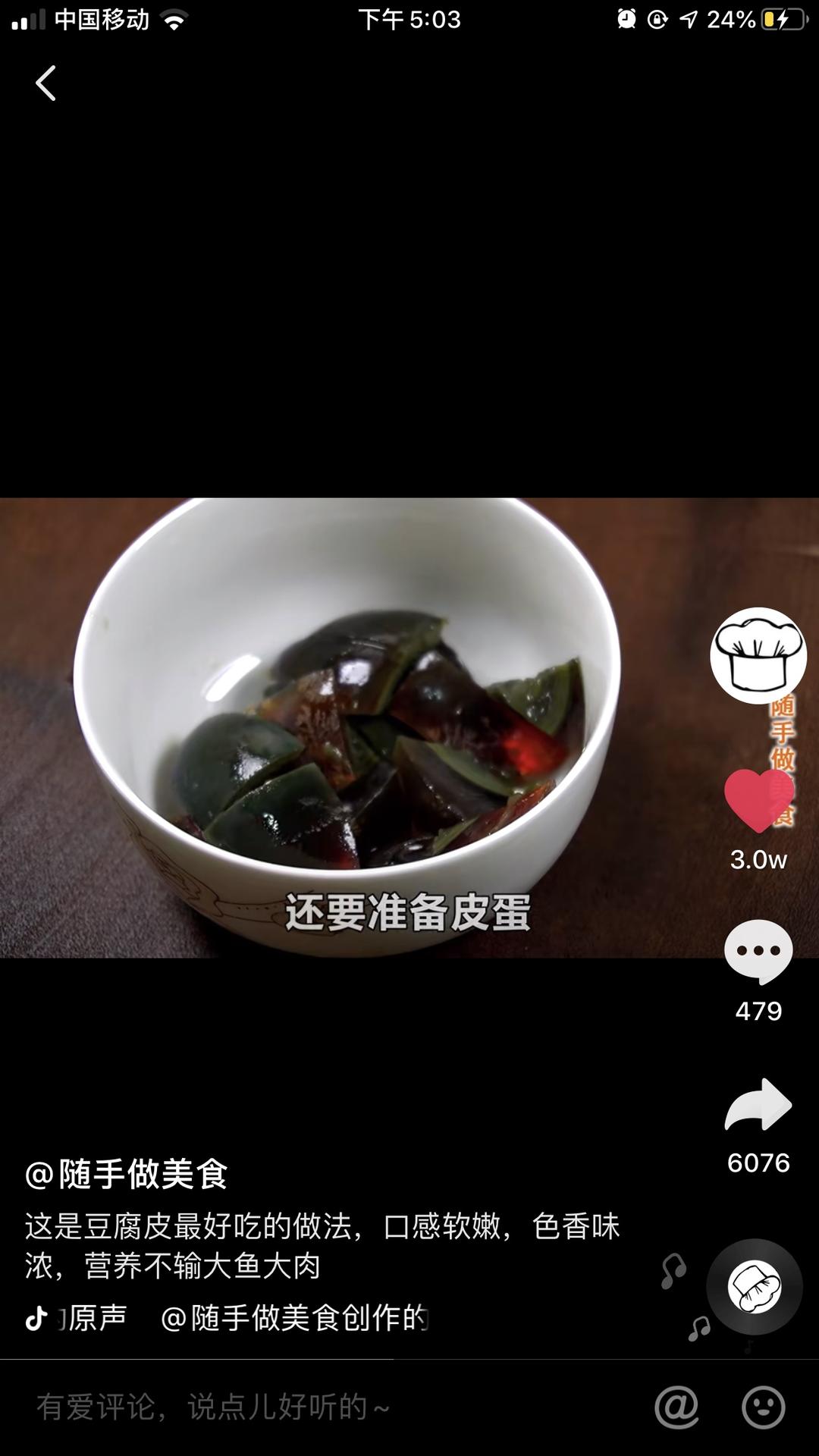Viewport: 819px width, 1456px height.
Task: Go back using the top-left arrow
Action: pos(46,83)
